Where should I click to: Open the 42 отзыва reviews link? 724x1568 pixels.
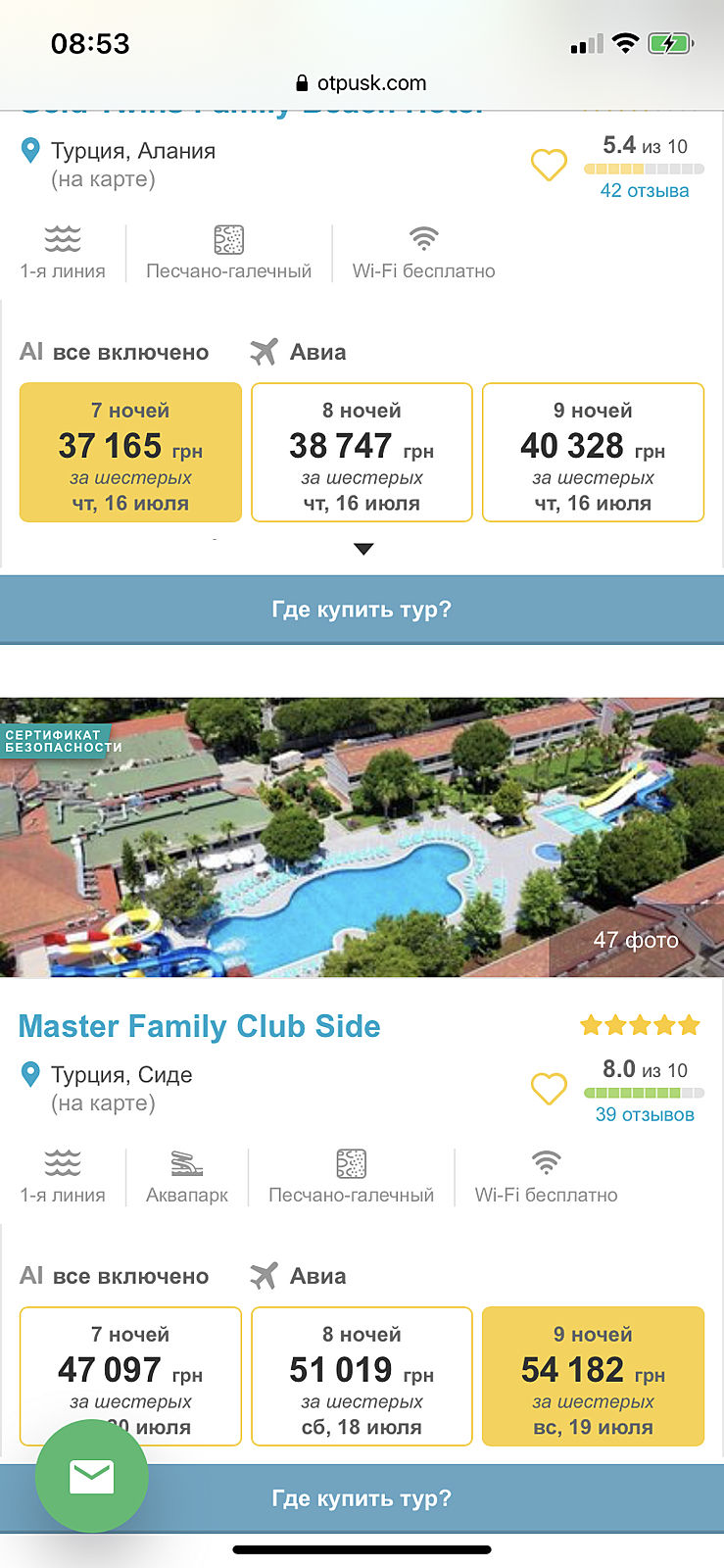[x=644, y=191]
